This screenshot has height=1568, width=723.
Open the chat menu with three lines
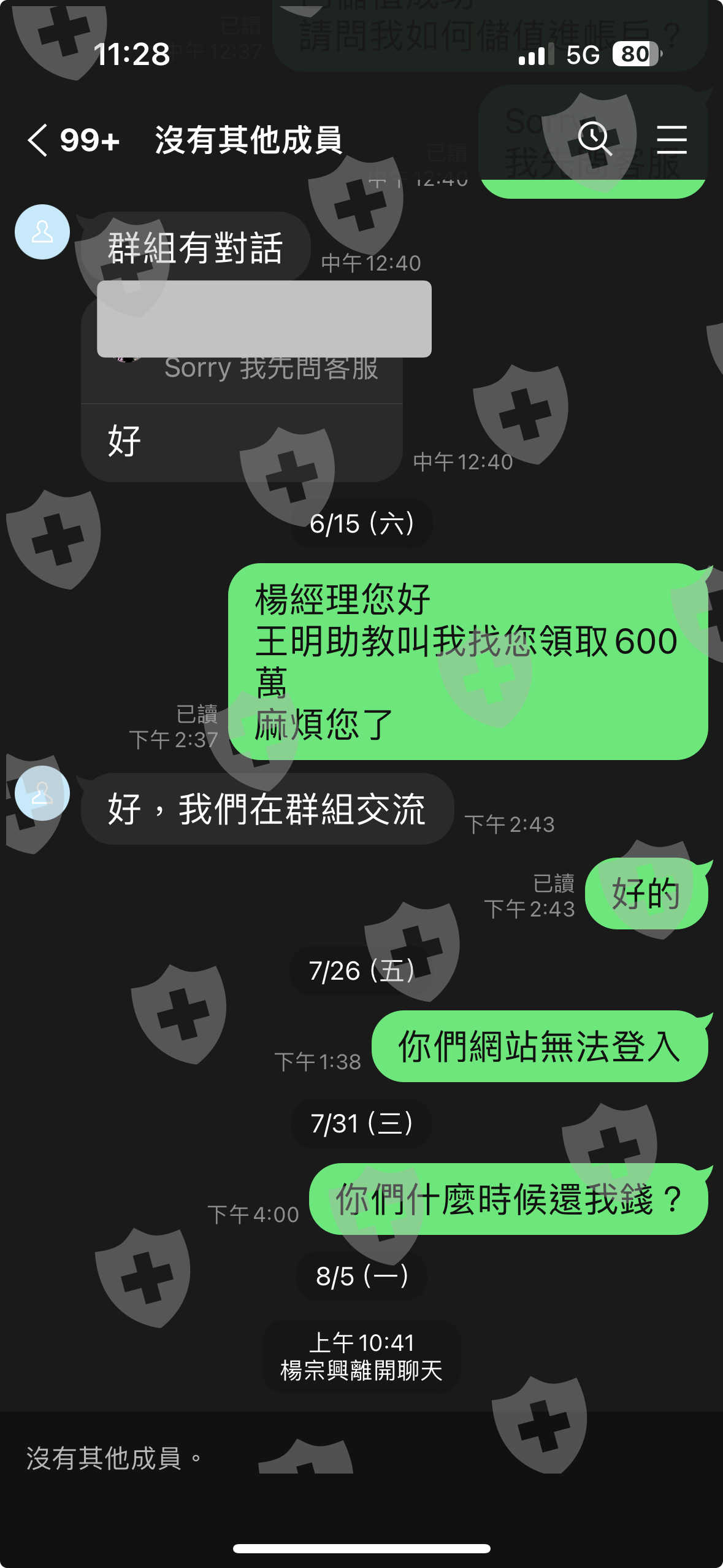(671, 139)
